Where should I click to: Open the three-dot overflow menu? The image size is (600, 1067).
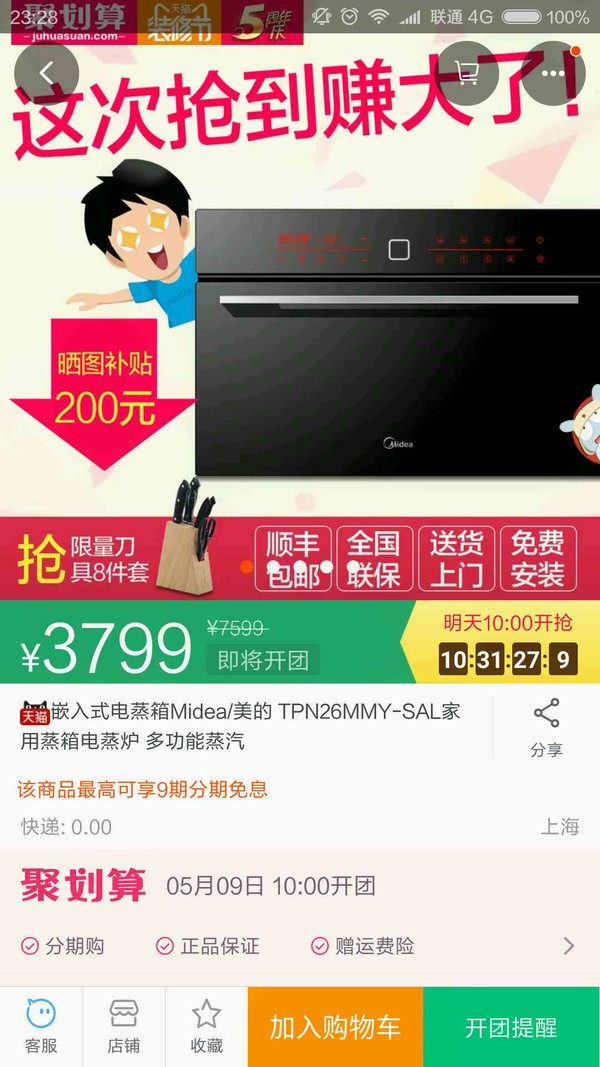pos(553,73)
